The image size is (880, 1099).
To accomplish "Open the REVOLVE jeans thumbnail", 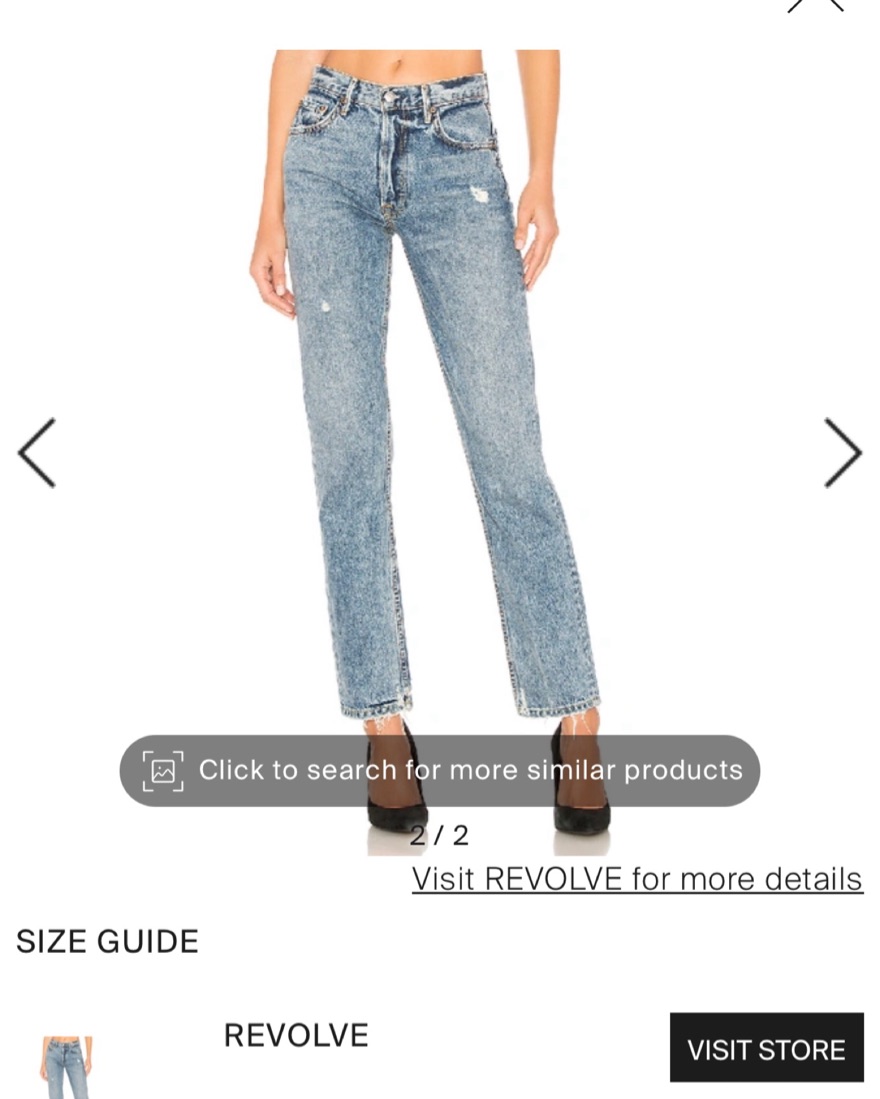I will pyautogui.click(x=67, y=1067).
